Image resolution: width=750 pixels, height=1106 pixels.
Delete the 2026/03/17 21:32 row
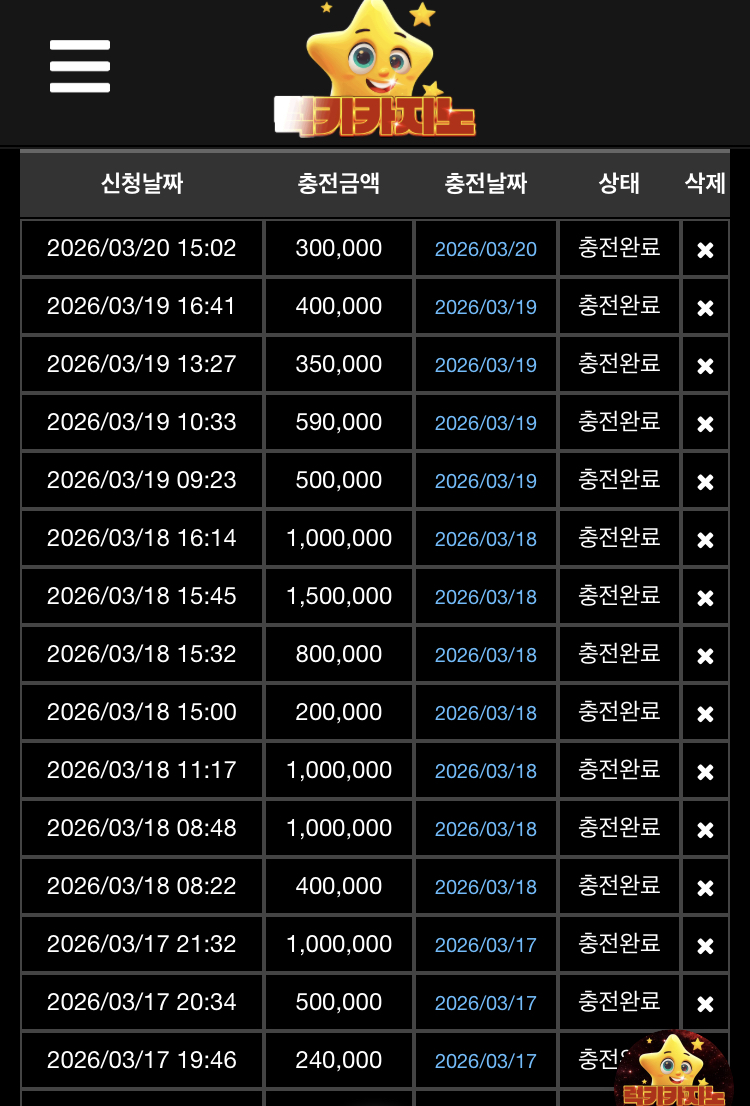pos(705,945)
